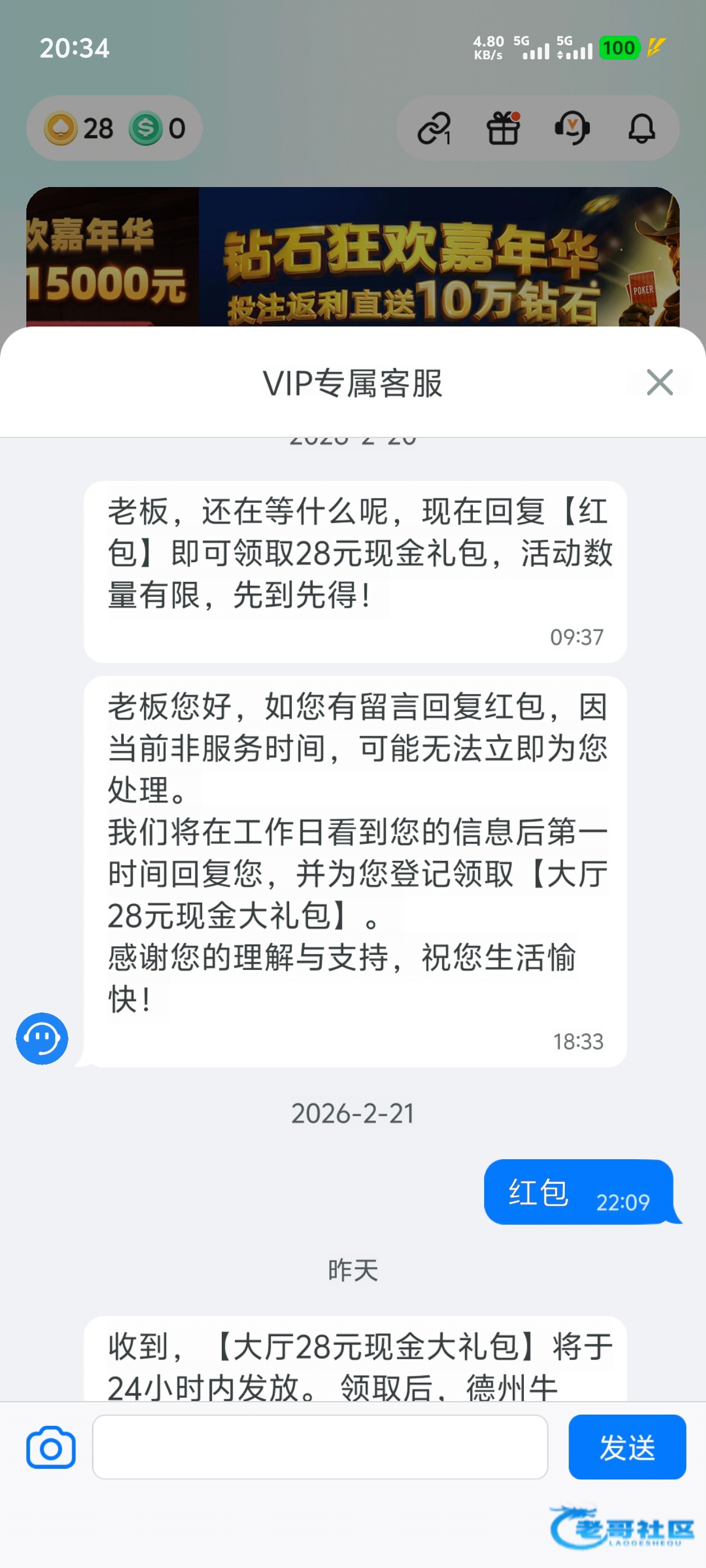
Task: Open the customer service headset icon
Action: [572, 128]
